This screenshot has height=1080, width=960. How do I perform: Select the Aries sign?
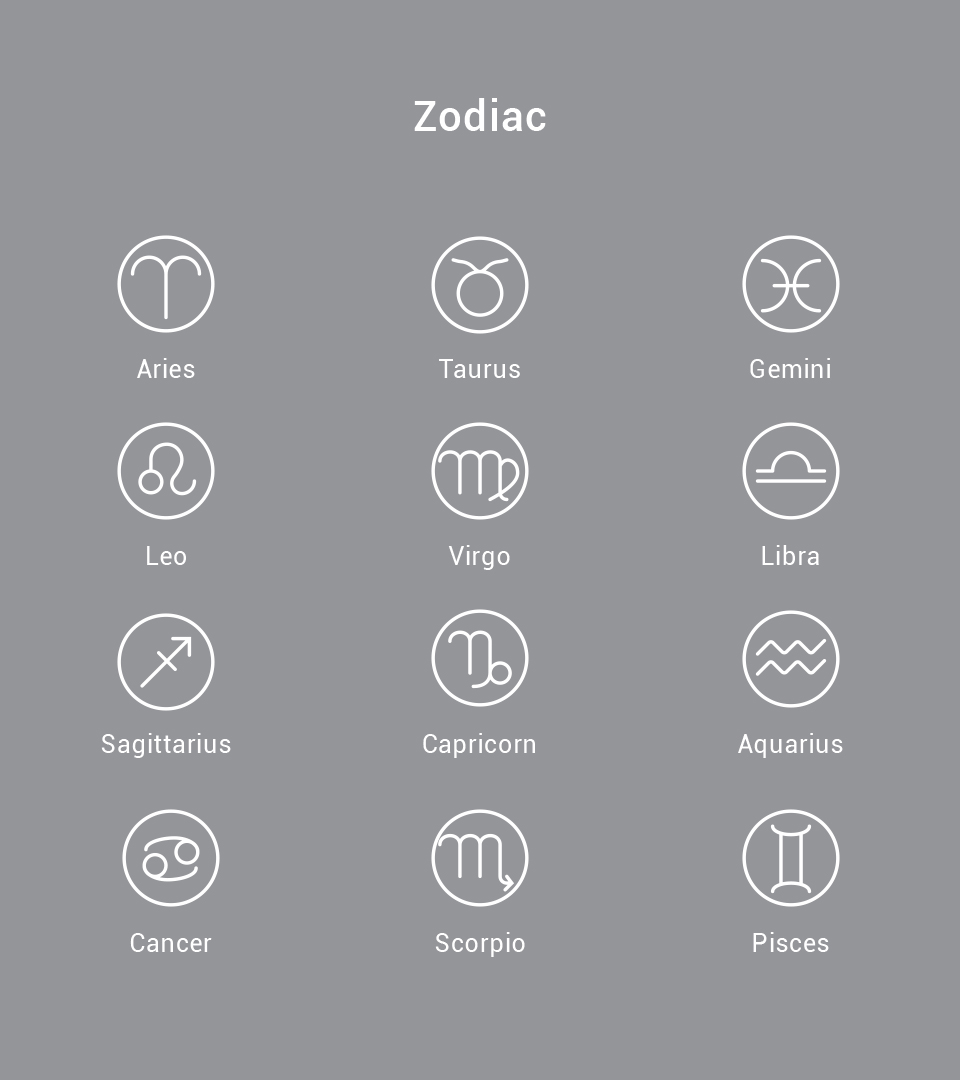click(166, 284)
